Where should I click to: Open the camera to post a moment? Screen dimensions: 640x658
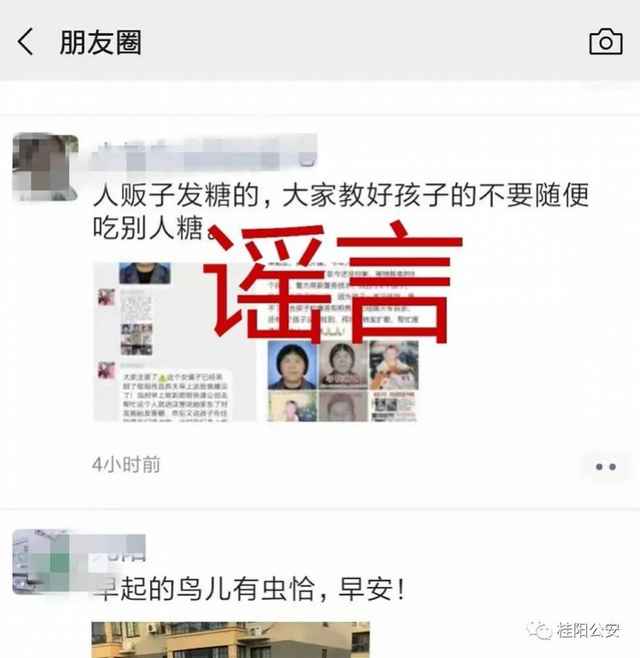(605, 41)
